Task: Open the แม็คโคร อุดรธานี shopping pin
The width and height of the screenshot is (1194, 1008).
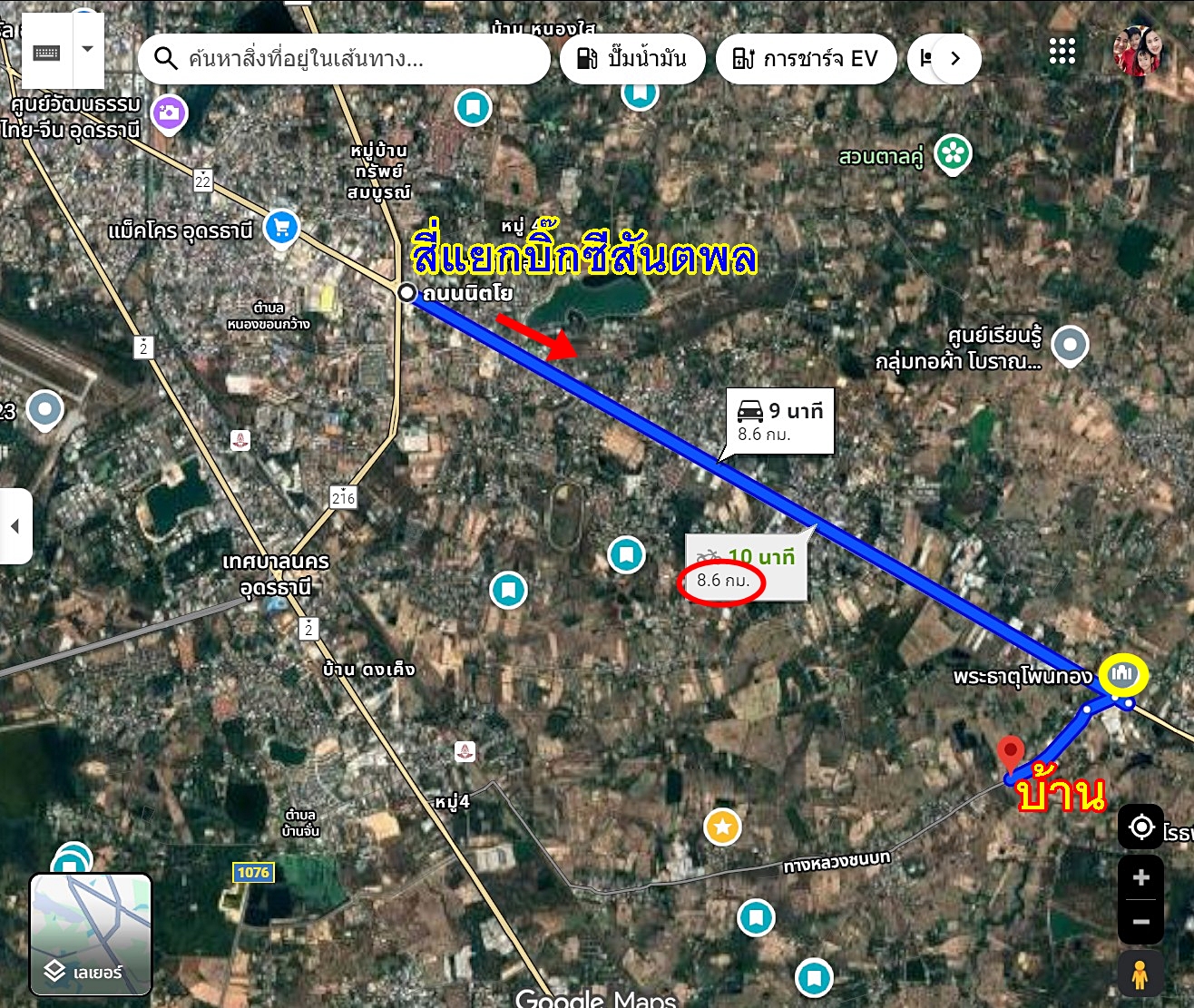Action: [281, 227]
